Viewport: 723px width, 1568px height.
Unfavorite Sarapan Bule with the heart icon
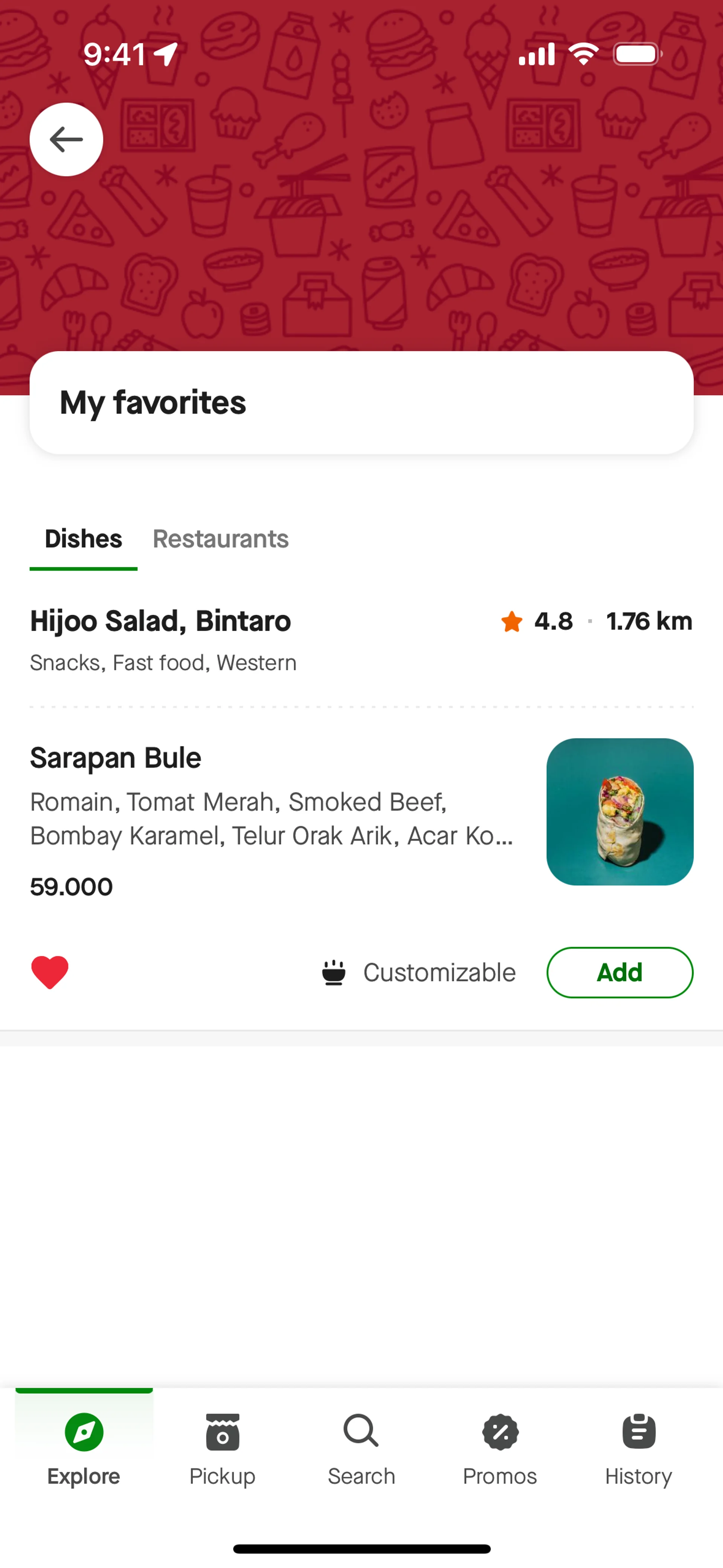tap(50, 972)
